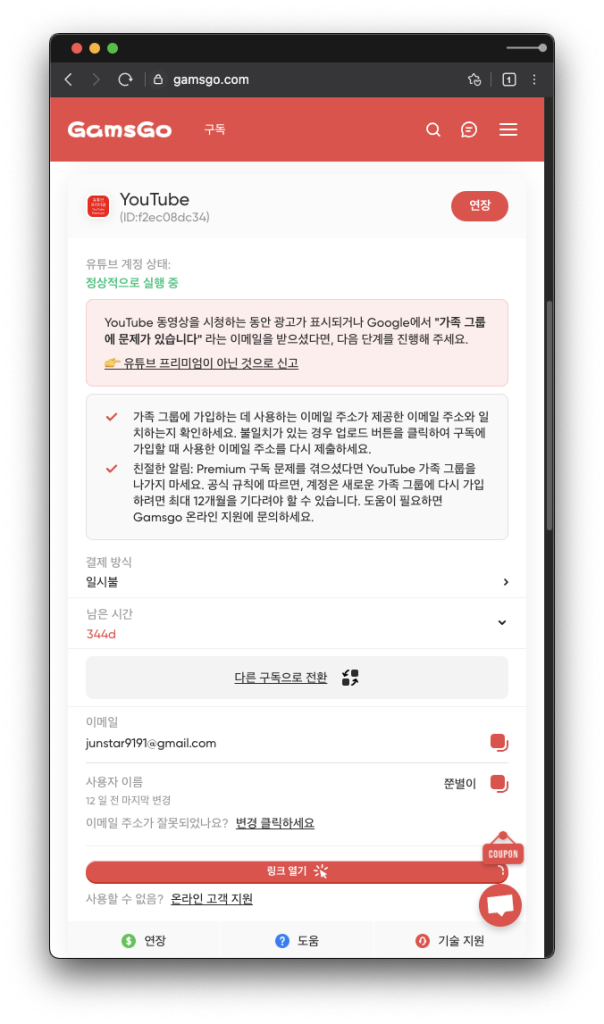Reload the page in the browser
This screenshot has height=1024, width=604.
tap(125, 80)
